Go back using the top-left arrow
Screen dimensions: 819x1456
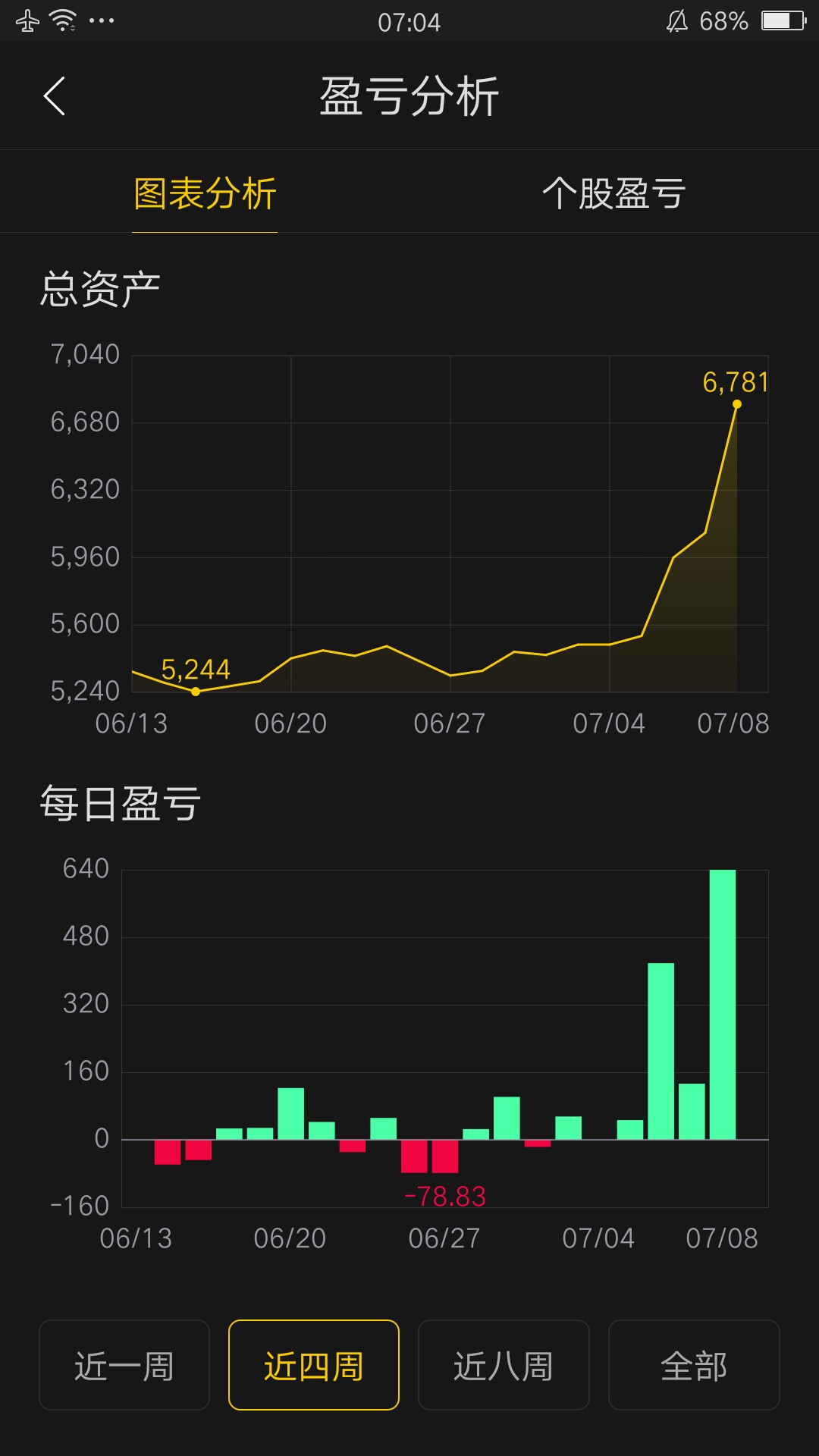(54, 96)
